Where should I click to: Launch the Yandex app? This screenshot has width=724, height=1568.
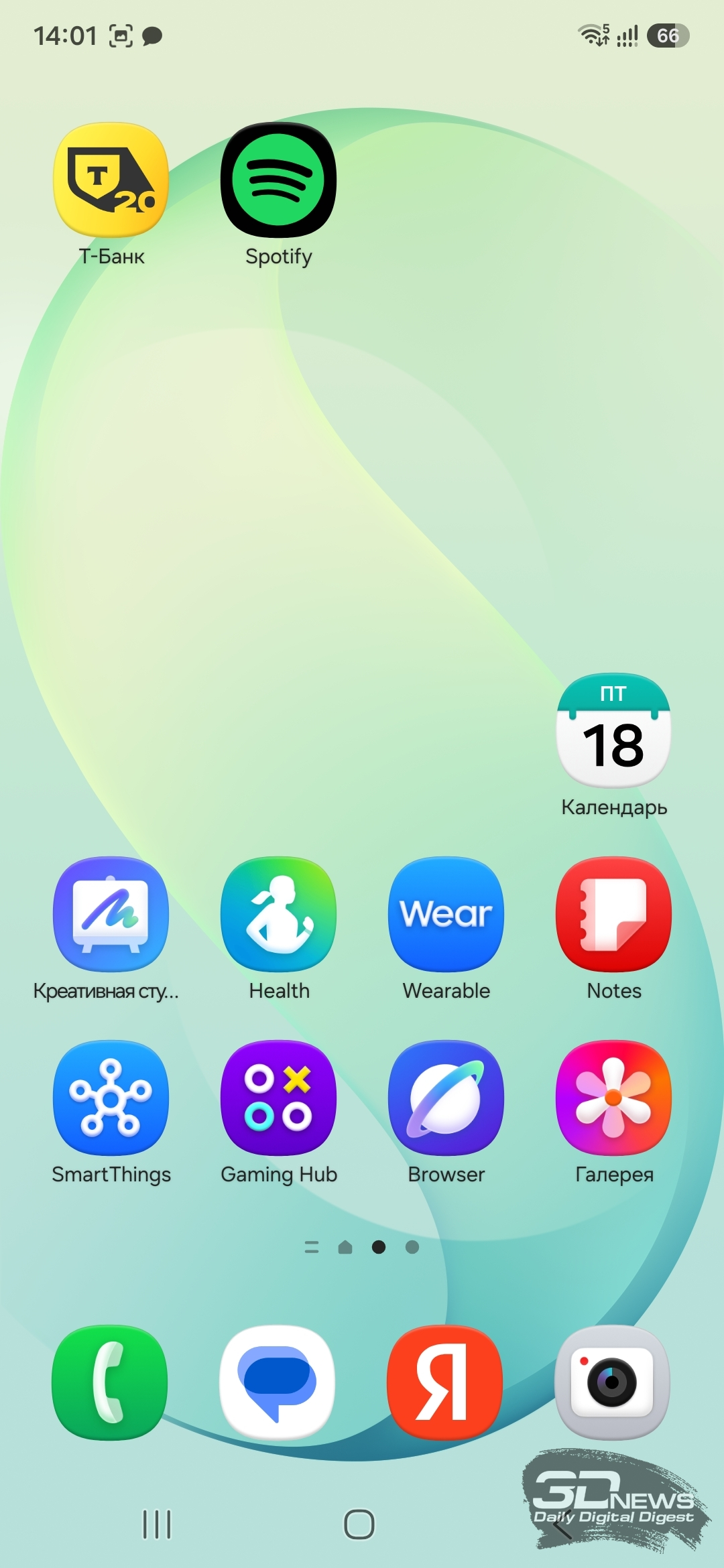pos(444,1382)
